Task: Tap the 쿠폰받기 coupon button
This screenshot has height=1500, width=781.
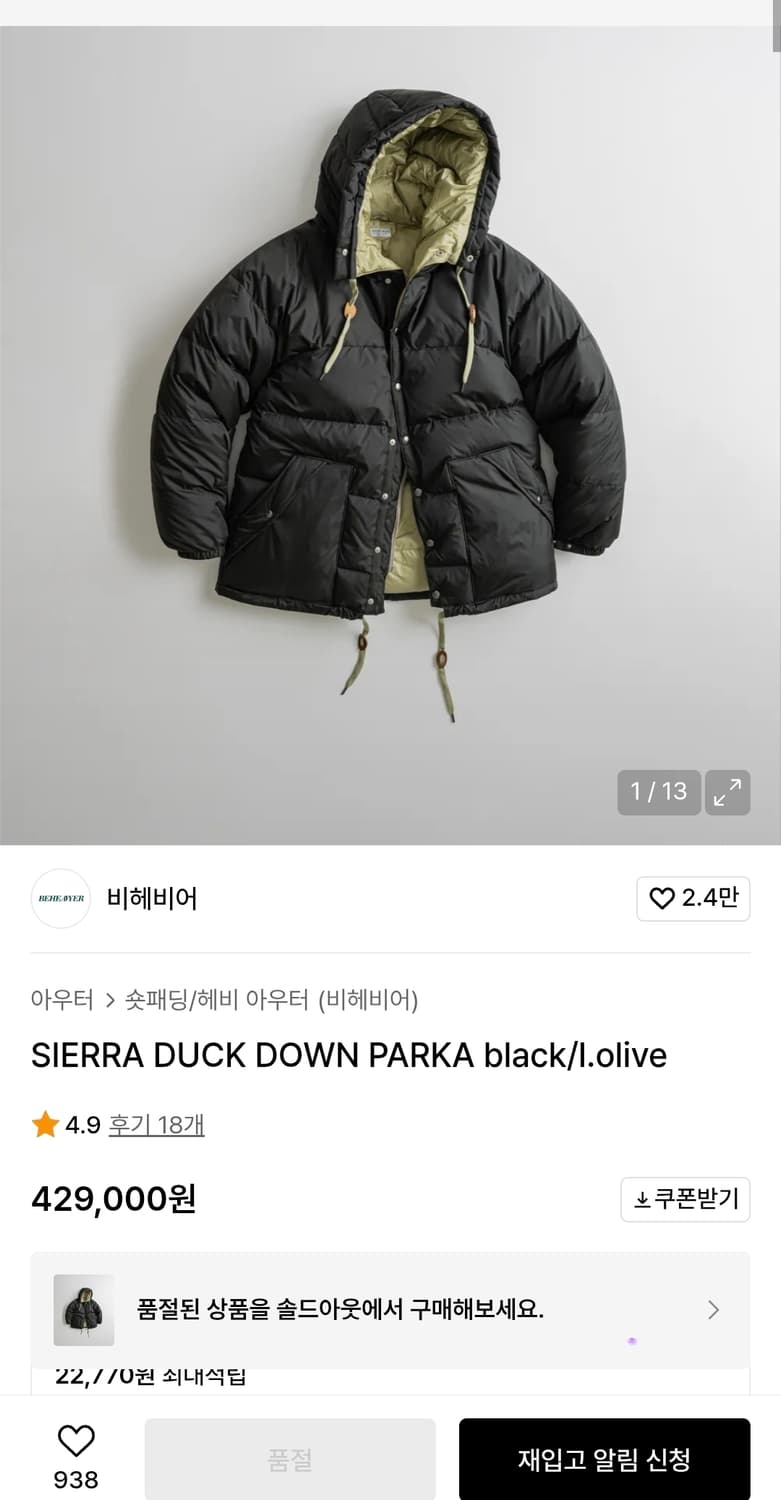Action: pyautogui.click(x=685, y=1199)
